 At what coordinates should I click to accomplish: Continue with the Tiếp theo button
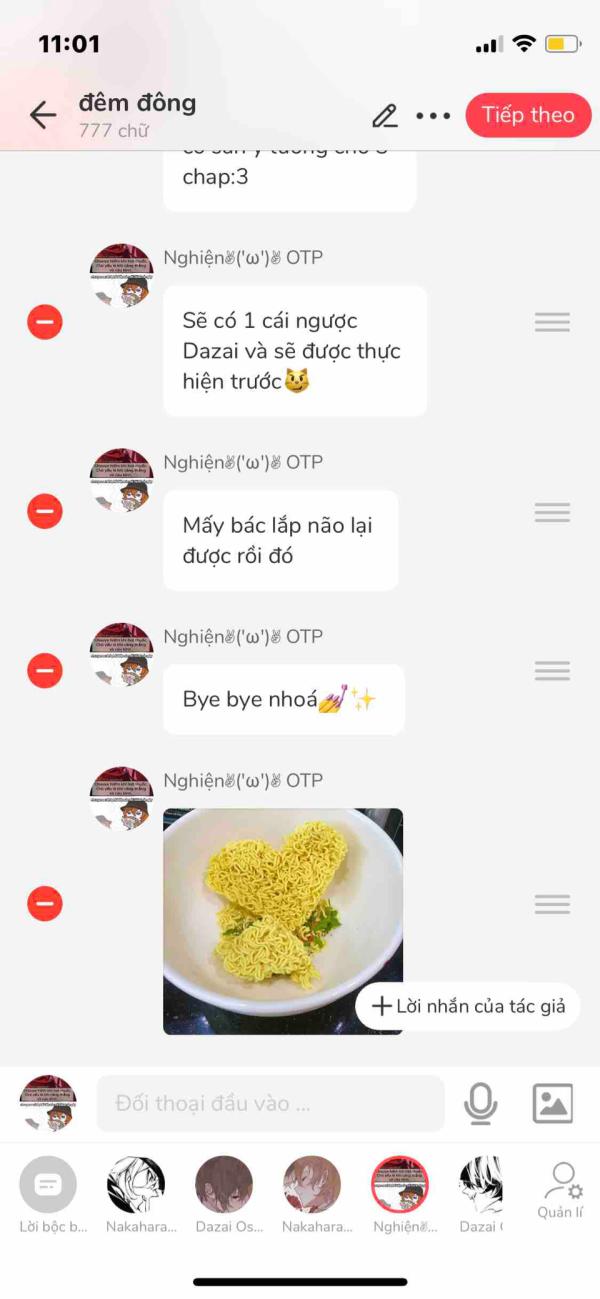click(x=528, y=115)
